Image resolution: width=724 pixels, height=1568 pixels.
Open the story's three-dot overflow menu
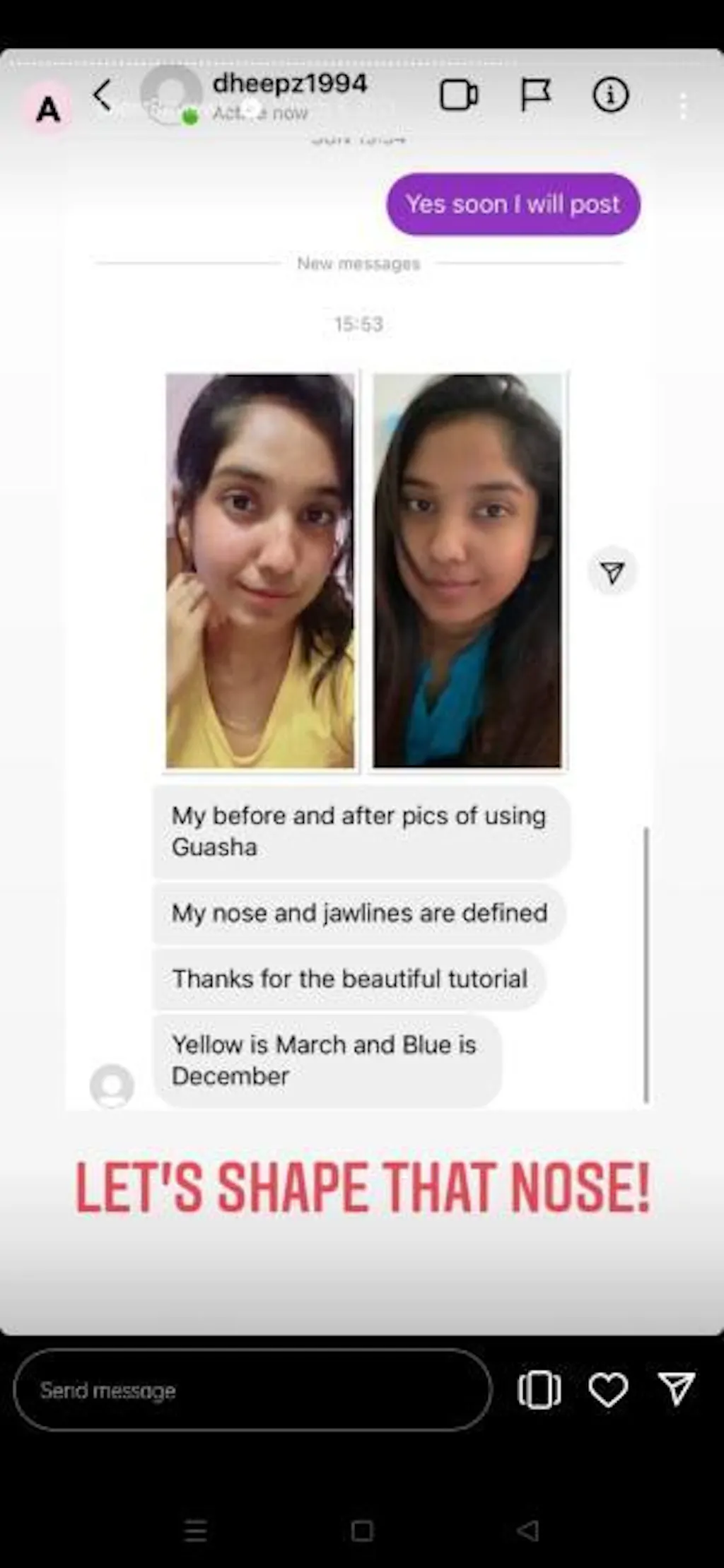tap(683, 106)
